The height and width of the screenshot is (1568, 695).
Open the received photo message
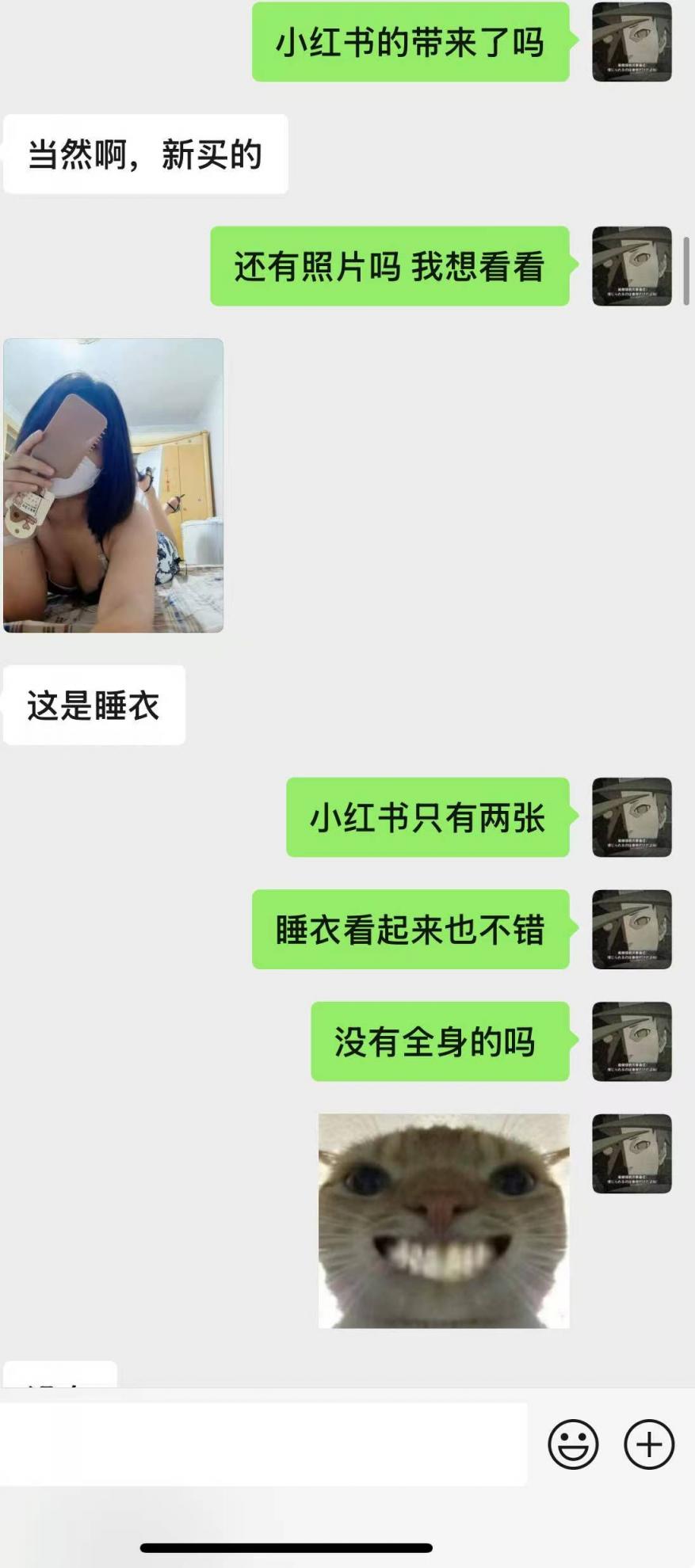point(113,485)
